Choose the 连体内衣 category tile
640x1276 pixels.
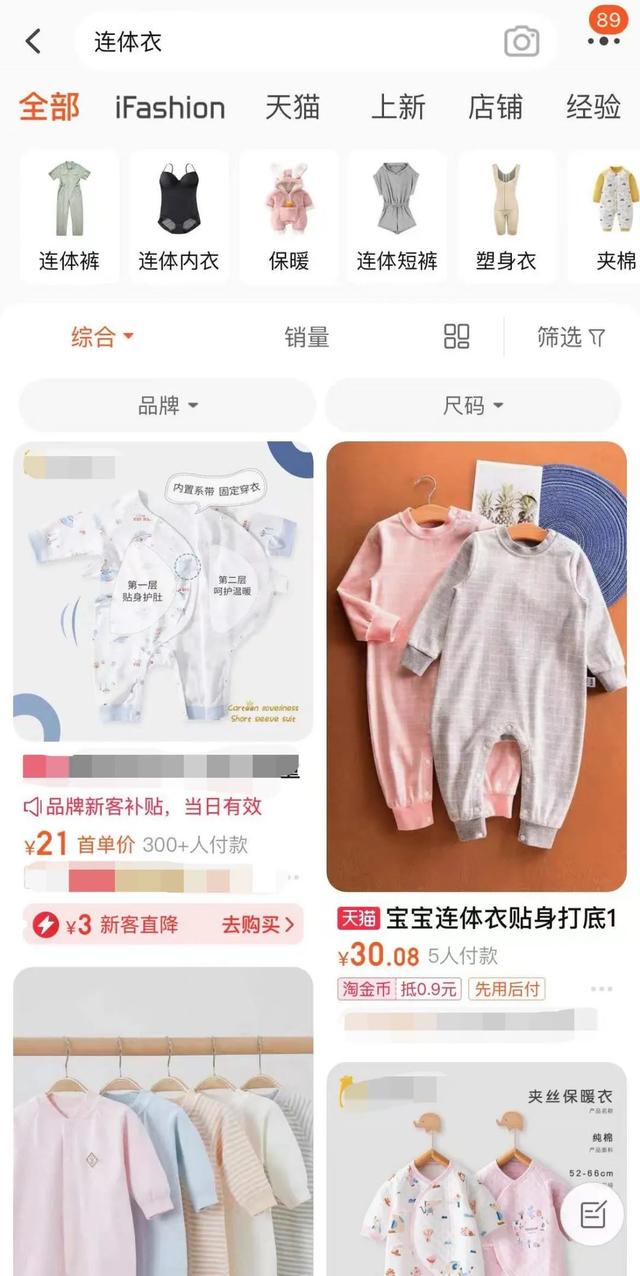pyautogui.click(x=179, y=217)
